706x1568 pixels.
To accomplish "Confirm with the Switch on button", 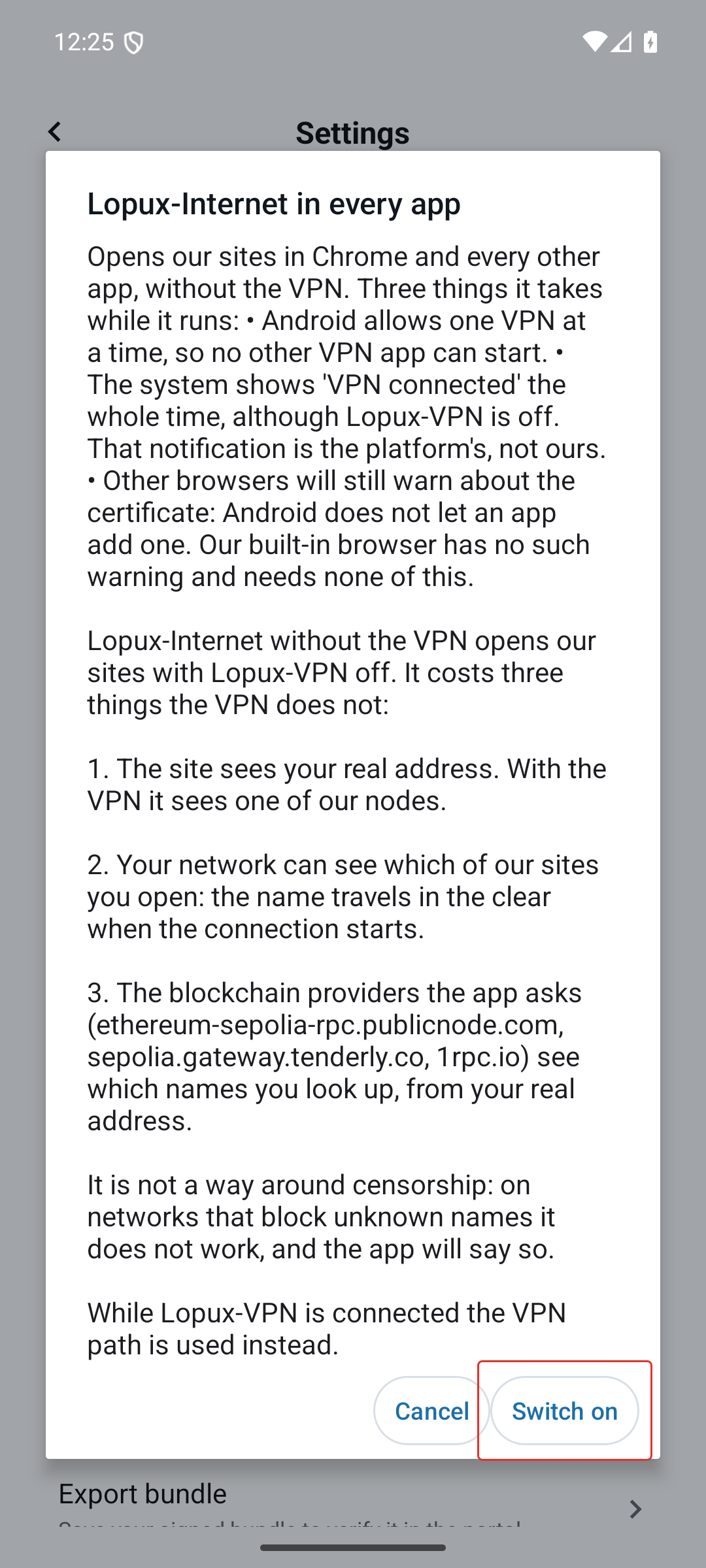I will 564,1411.
